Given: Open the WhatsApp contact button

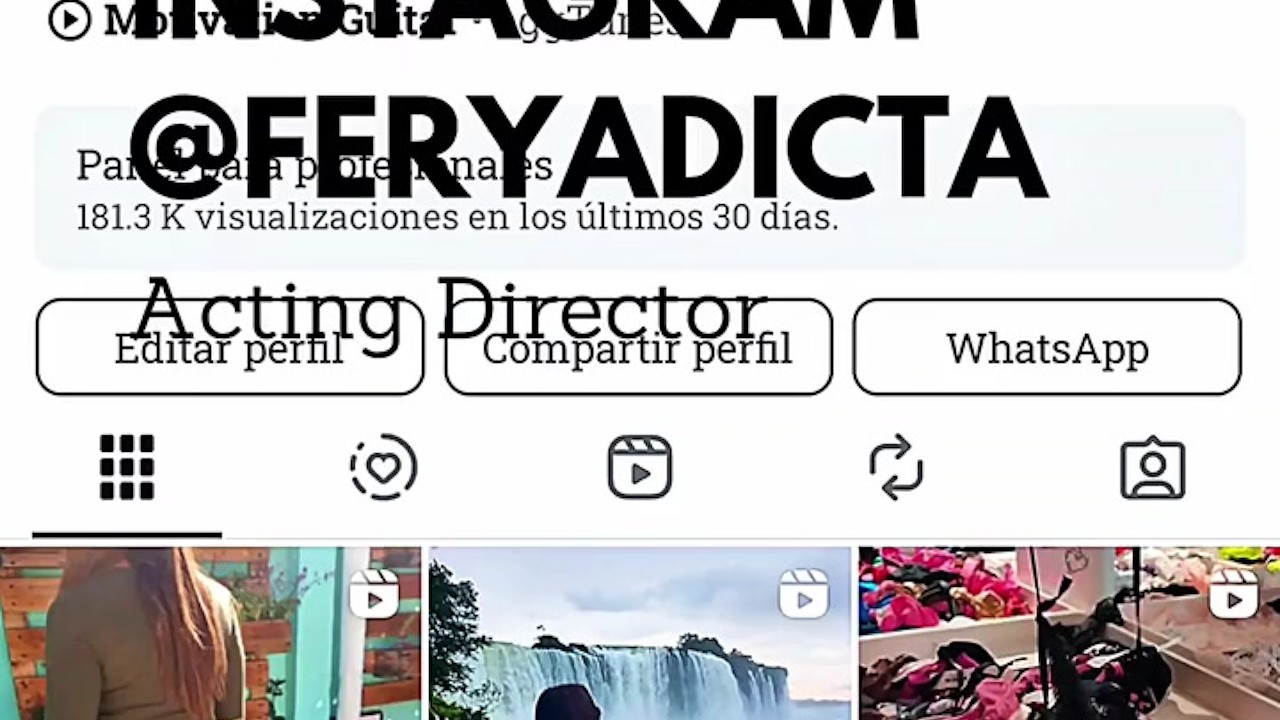Looking at the screenshot, I should [x=1047, y=347].
